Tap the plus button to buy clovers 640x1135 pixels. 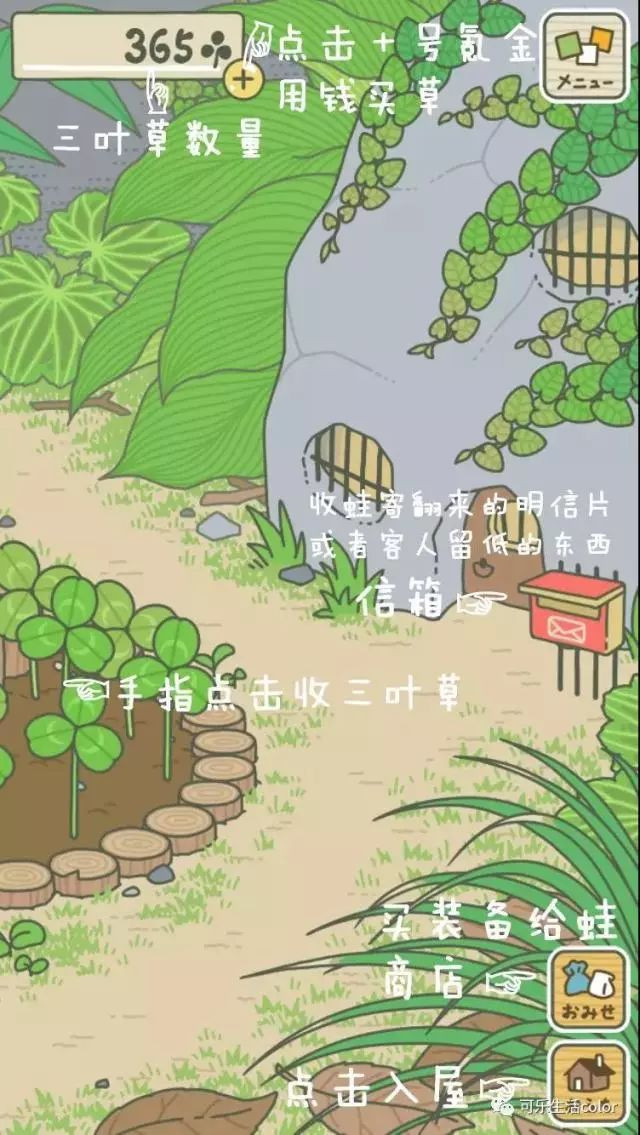(243, 79)
